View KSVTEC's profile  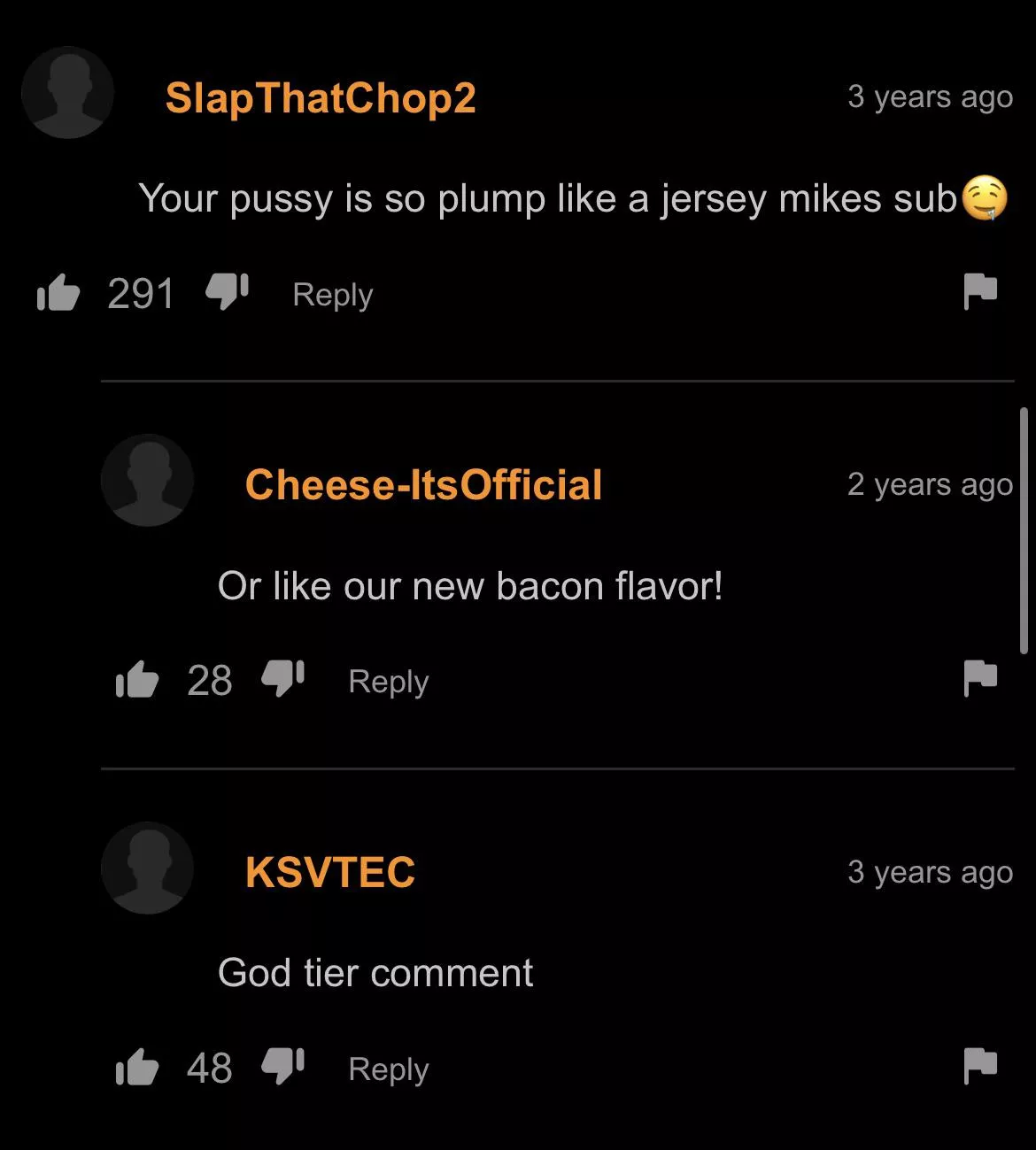329,873
